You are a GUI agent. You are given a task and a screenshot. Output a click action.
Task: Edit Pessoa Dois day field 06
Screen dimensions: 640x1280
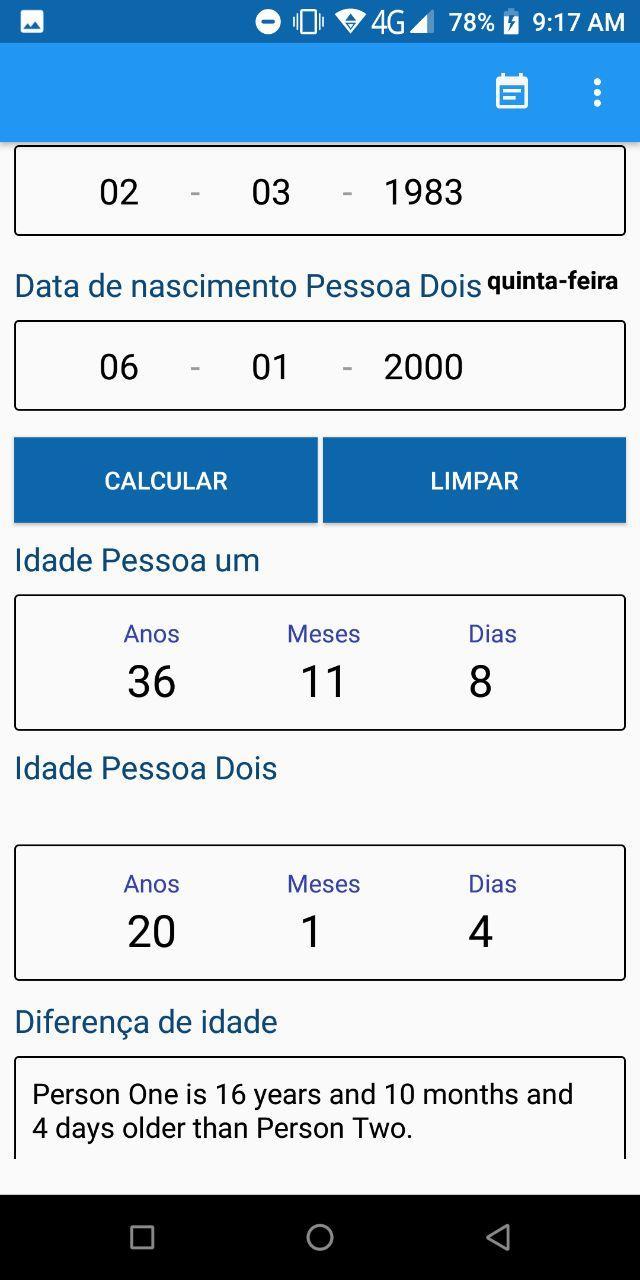(119, 366)
